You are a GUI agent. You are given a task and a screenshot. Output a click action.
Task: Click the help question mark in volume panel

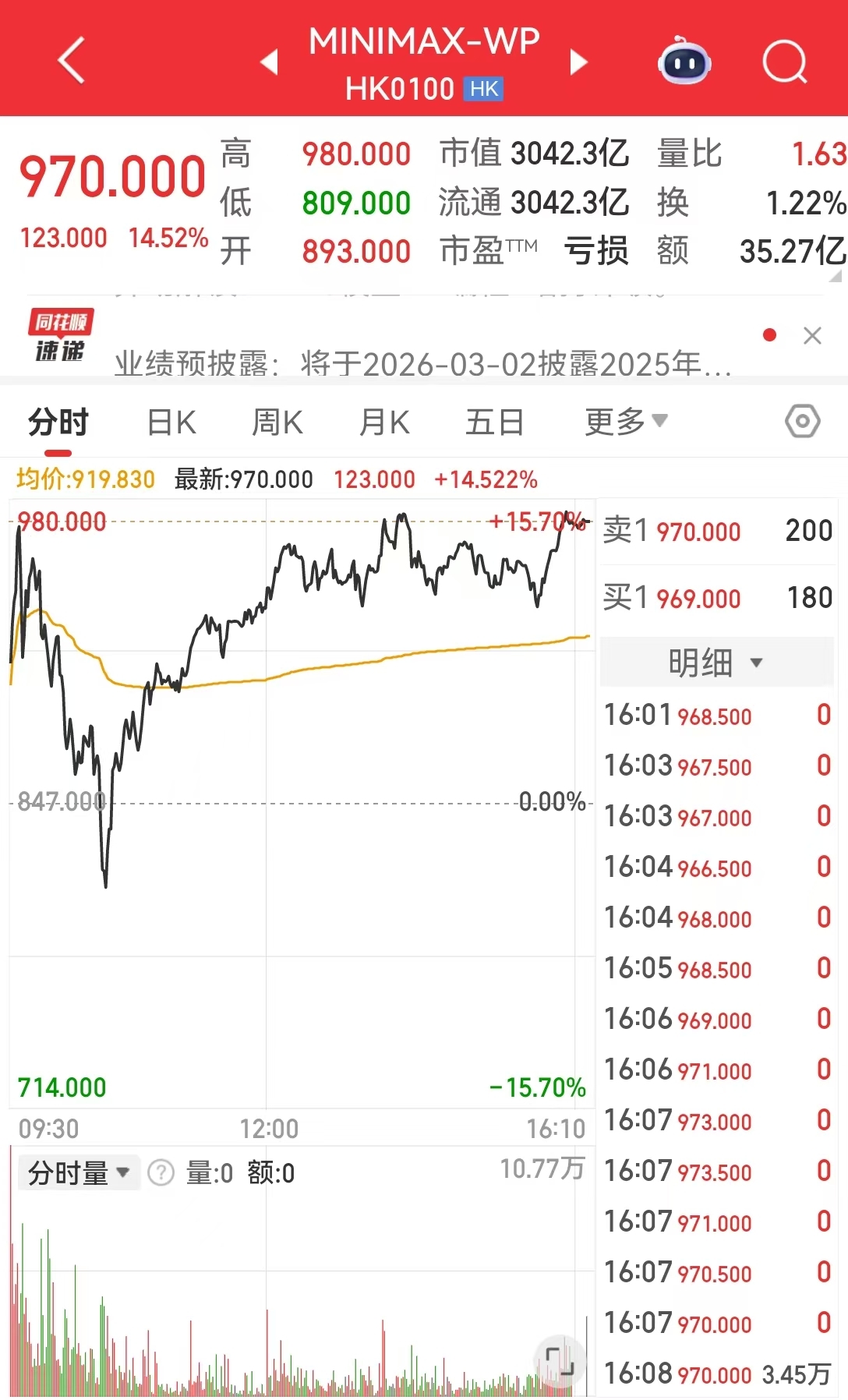160,1172
